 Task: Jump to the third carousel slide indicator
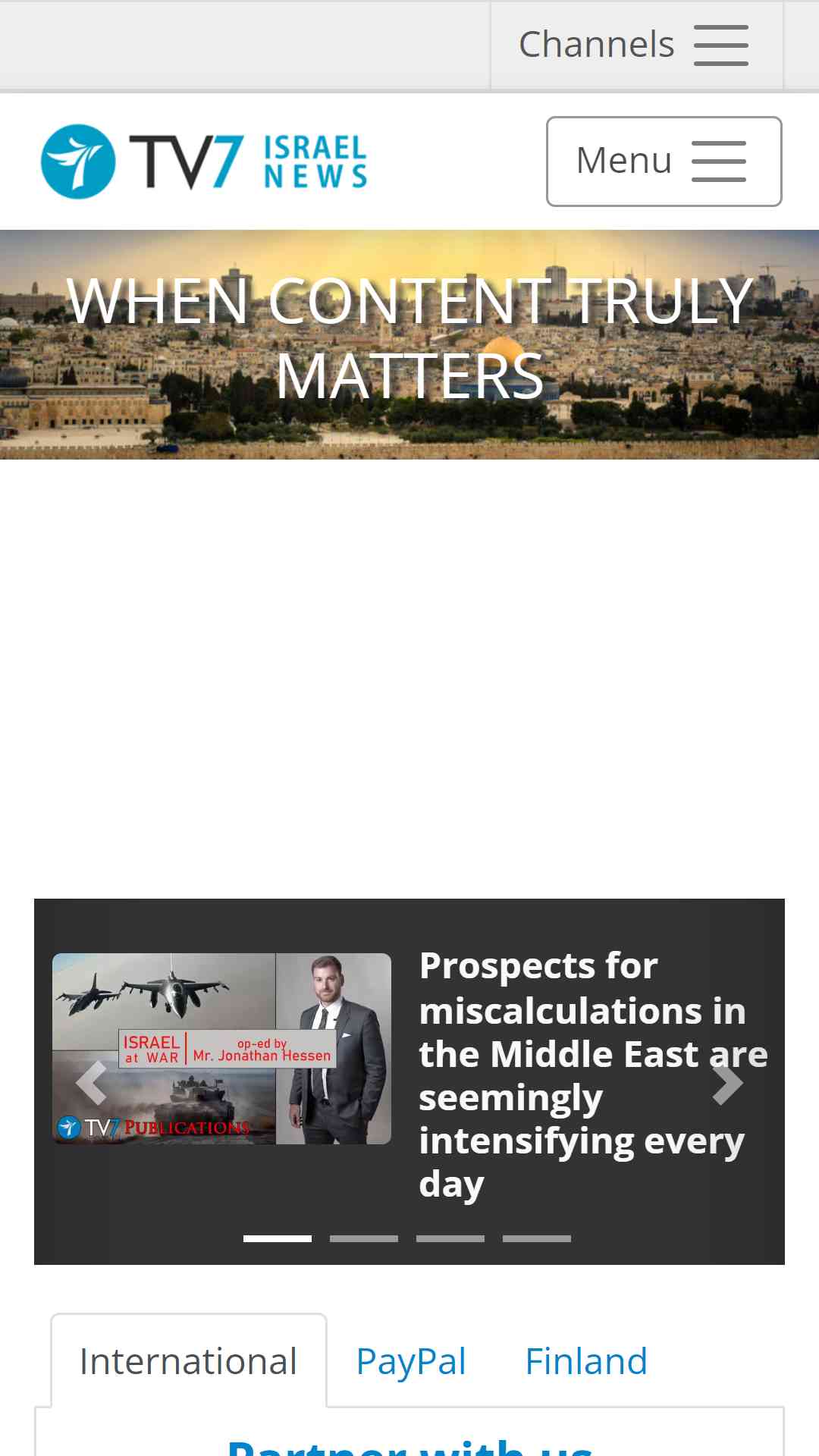pyautogui.click(x=450, y=1238)
